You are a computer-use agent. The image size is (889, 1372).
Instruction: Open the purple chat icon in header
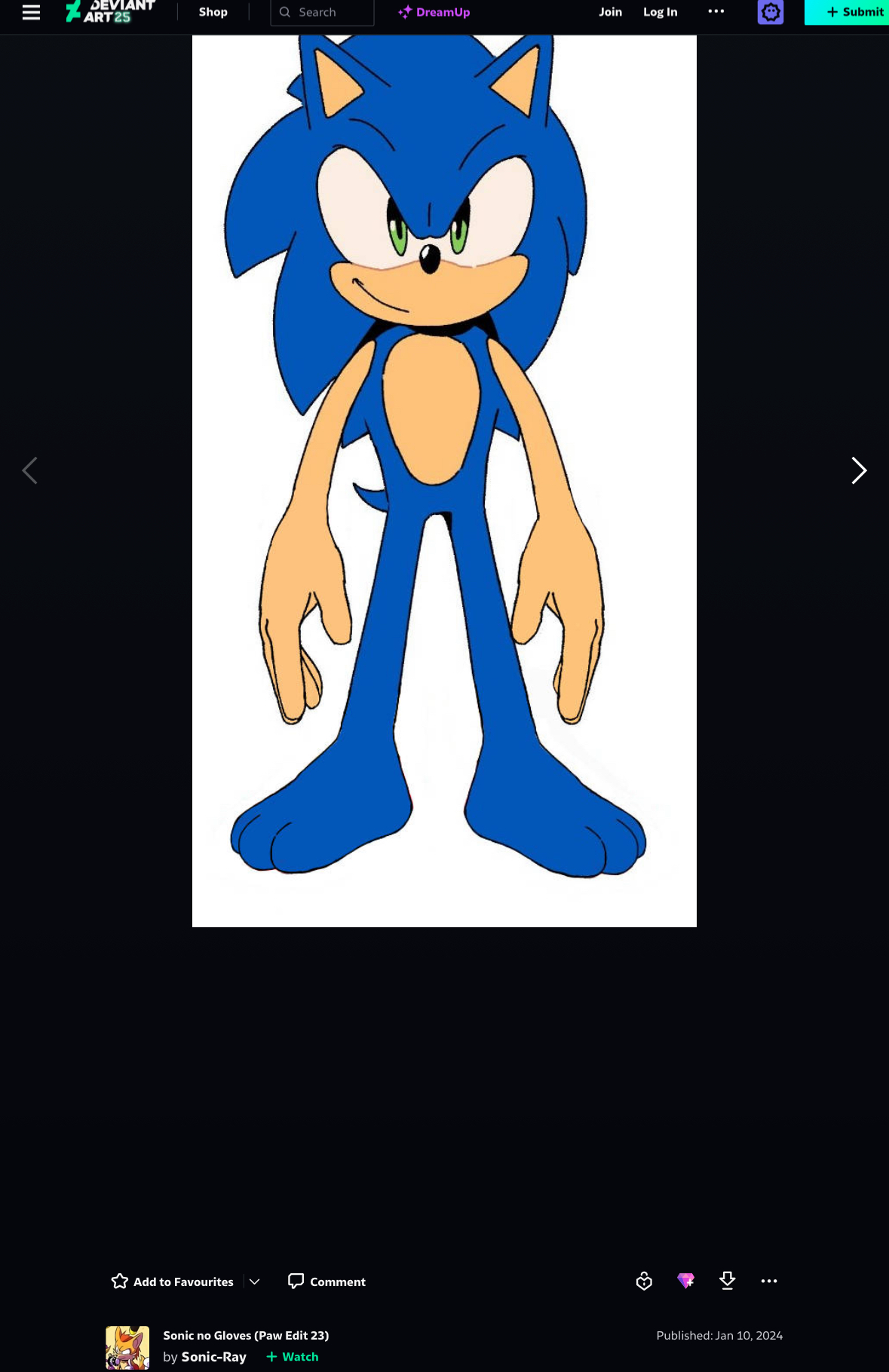(770, 12)
